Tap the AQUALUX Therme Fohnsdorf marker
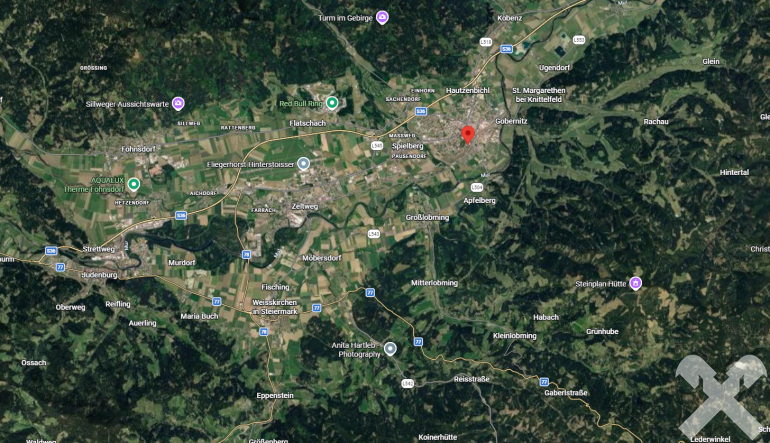This screenshot has width=770, height=443. click(x=134, y=185)
